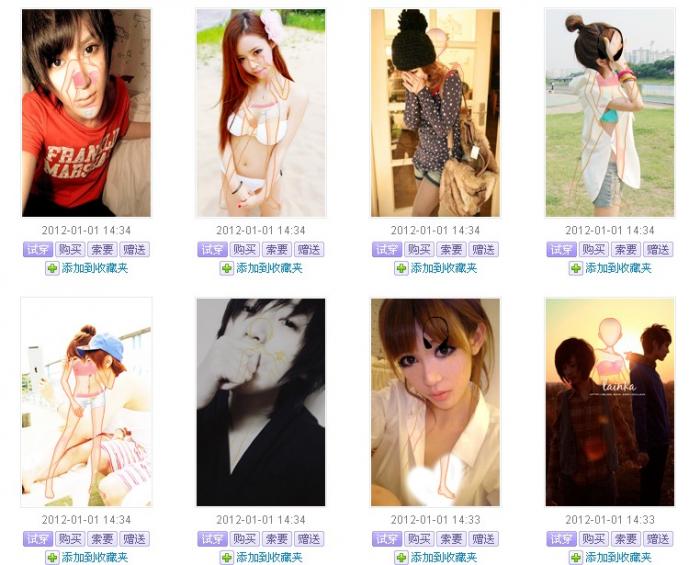Image resolution: width=700 pixels, height=565 pixels.
Task: Open the sunset couple photo item
Action: [609, 402]
